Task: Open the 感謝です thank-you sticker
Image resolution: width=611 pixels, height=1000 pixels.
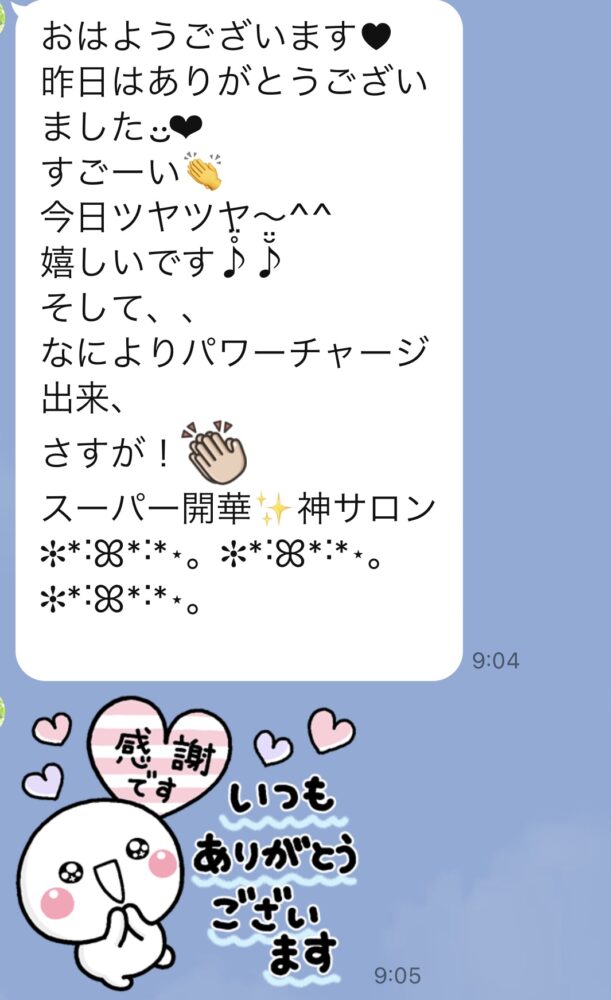Action: (190, 840)
